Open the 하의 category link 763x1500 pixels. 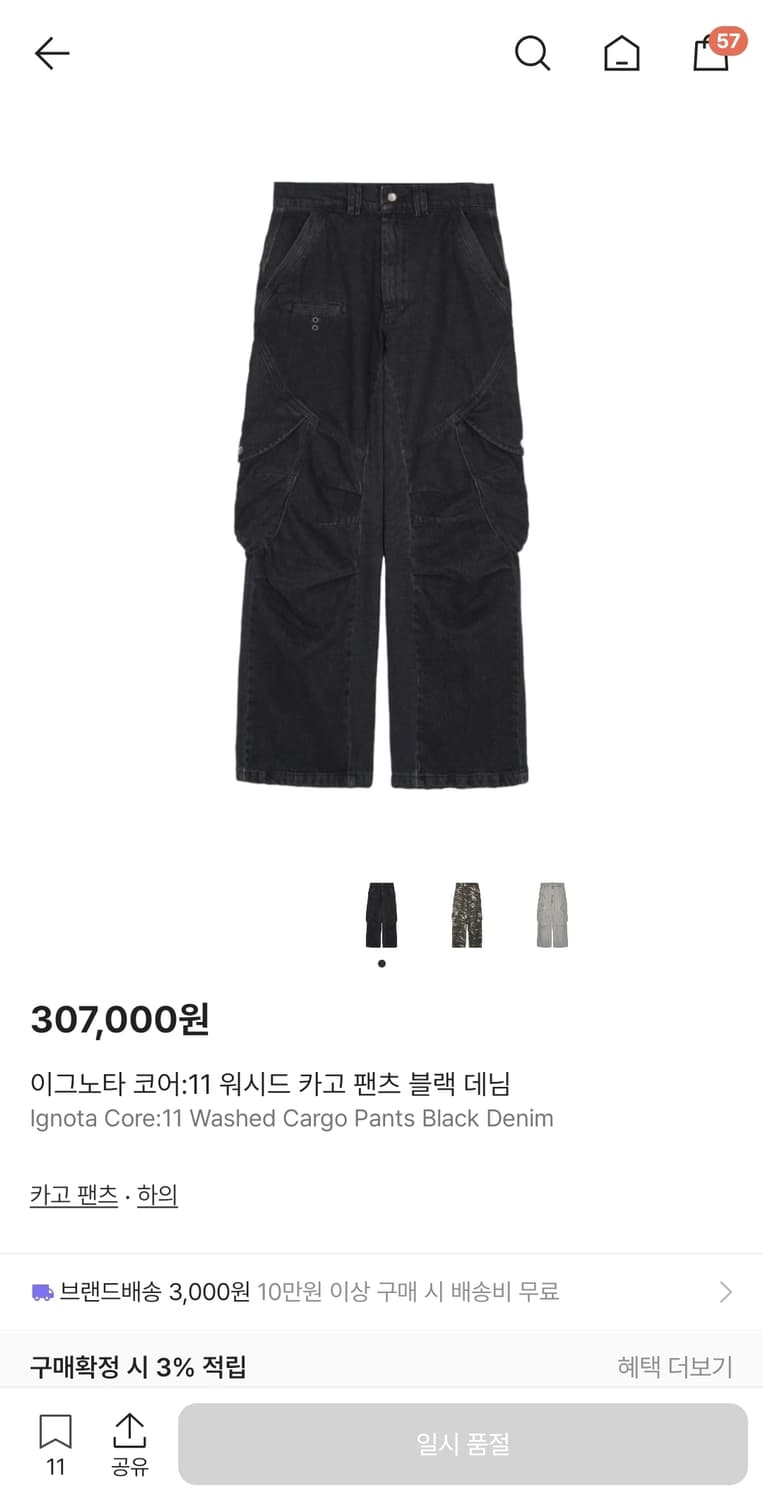pyautogui.click(x=157, y=1193)
